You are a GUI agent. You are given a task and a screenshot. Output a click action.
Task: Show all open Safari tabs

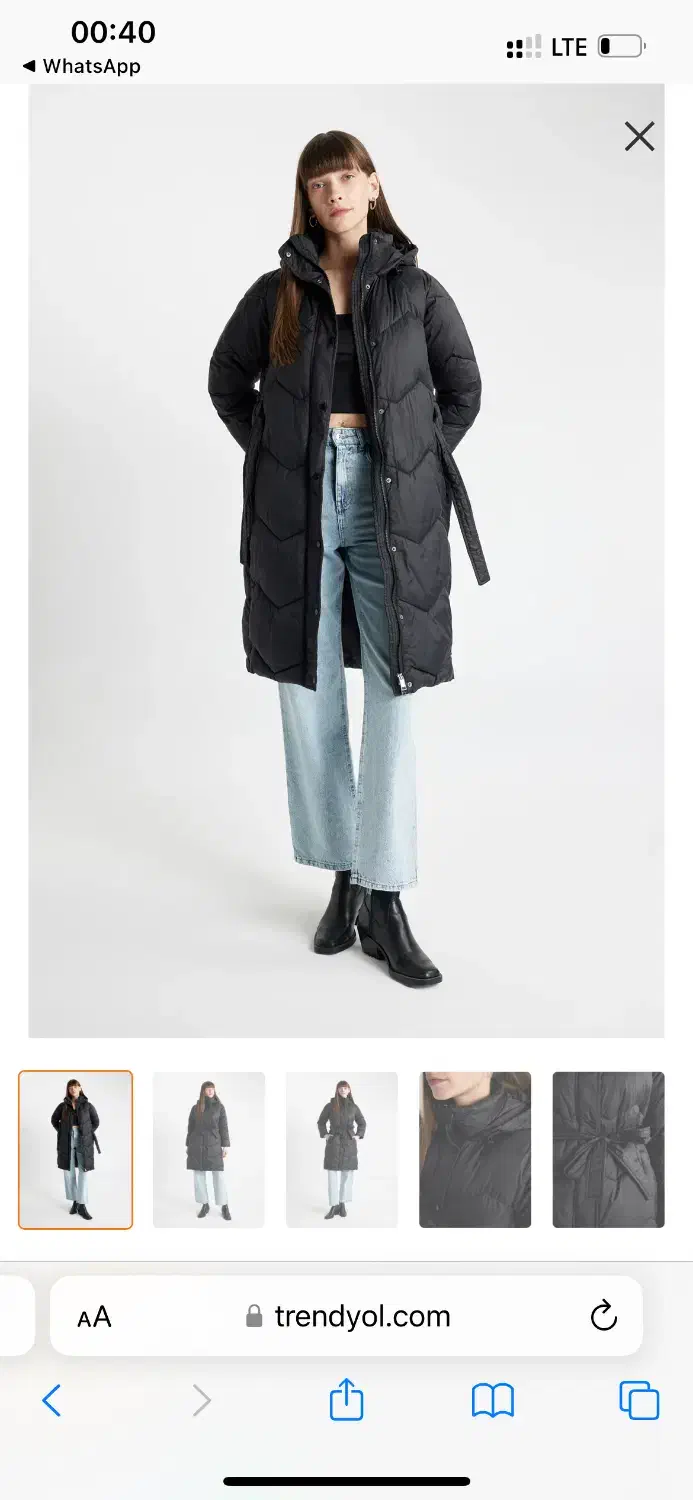point(639,1400)
